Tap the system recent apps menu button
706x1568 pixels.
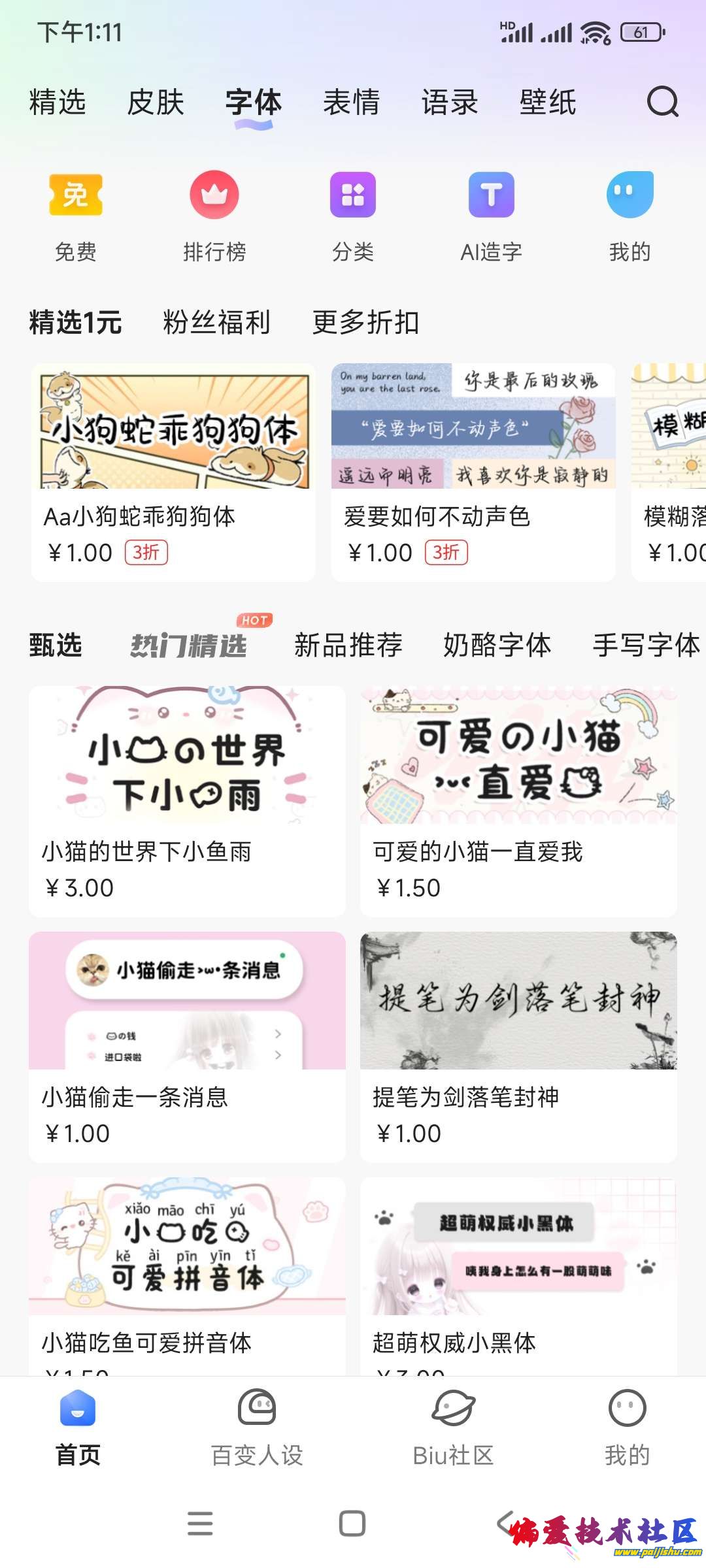(200, 1524)
